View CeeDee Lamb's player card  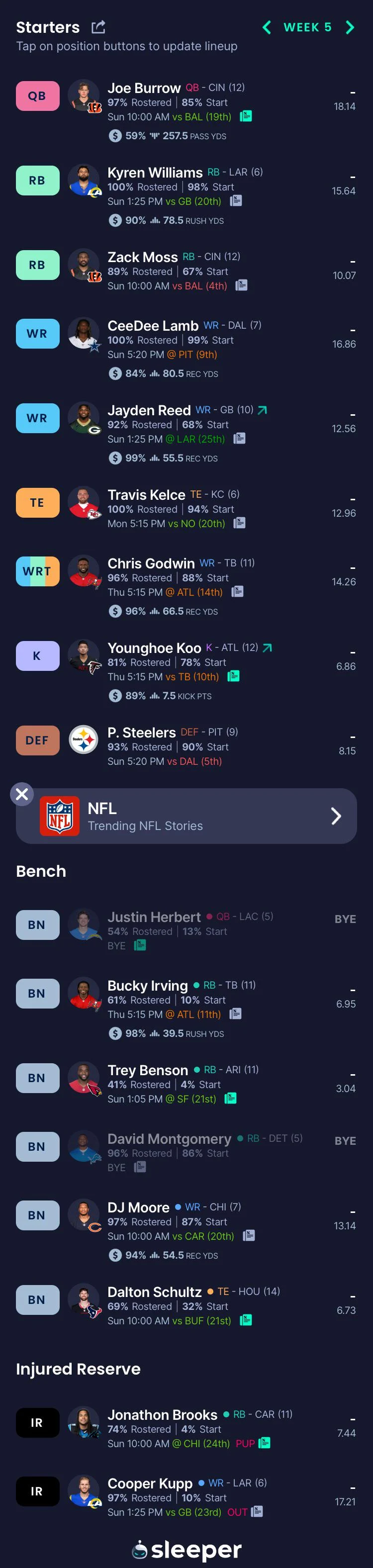click(153, 326)
